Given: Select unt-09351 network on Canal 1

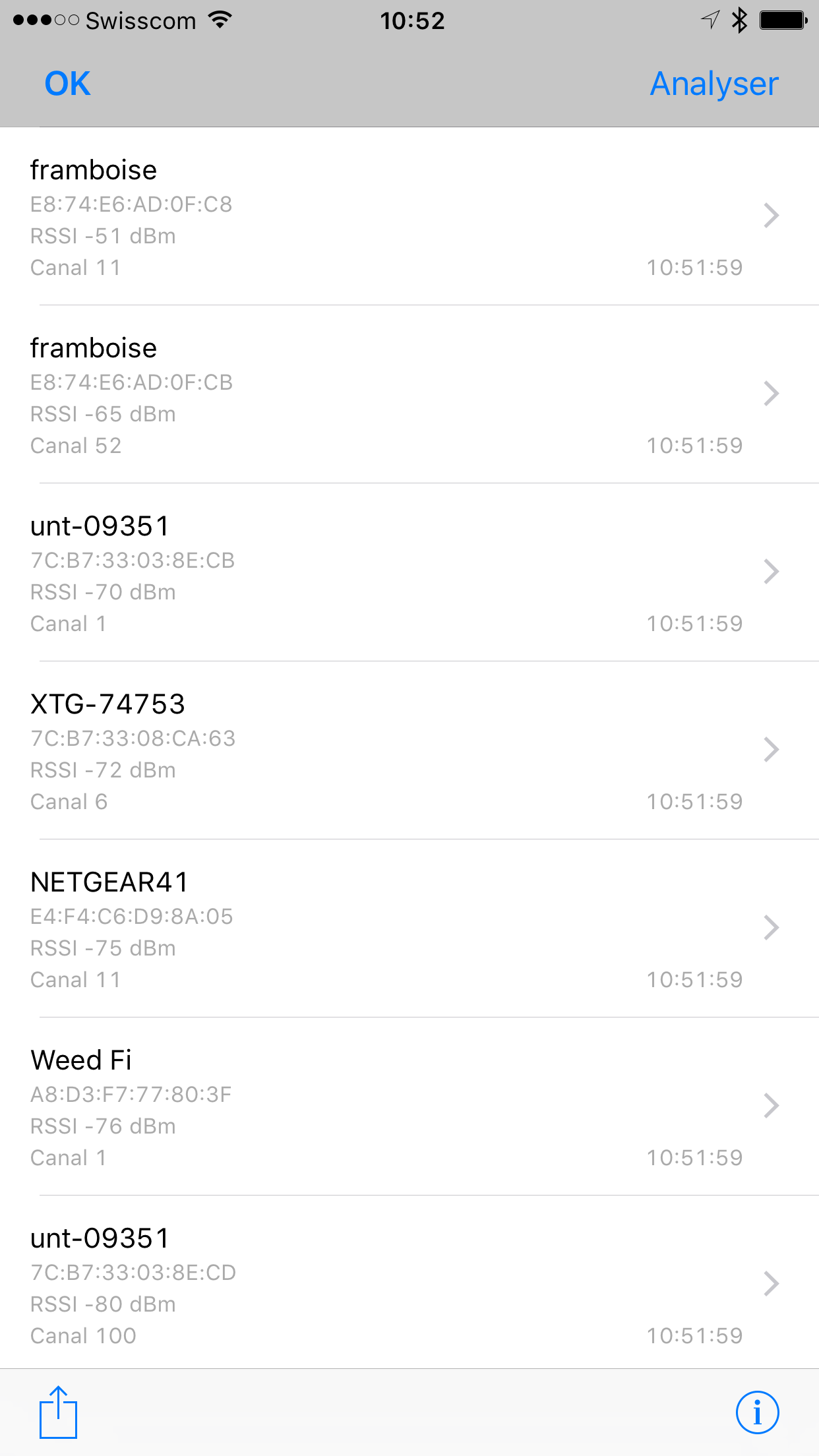Looking at the screenshot, I should [x=409, y=572].
